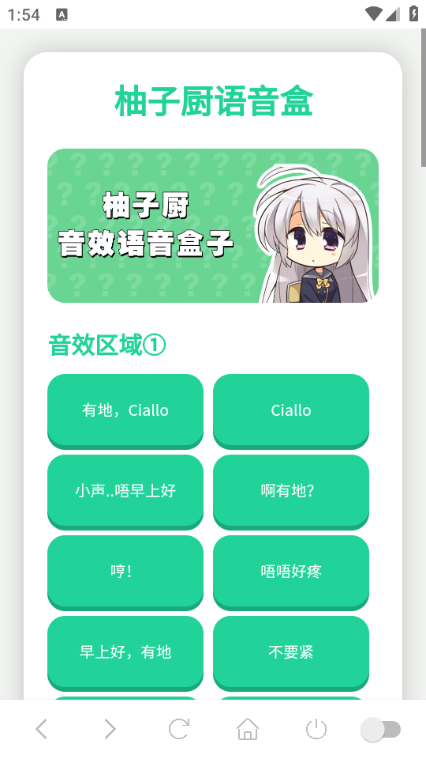Trigger the 哼! sound effect

[125, 571]
